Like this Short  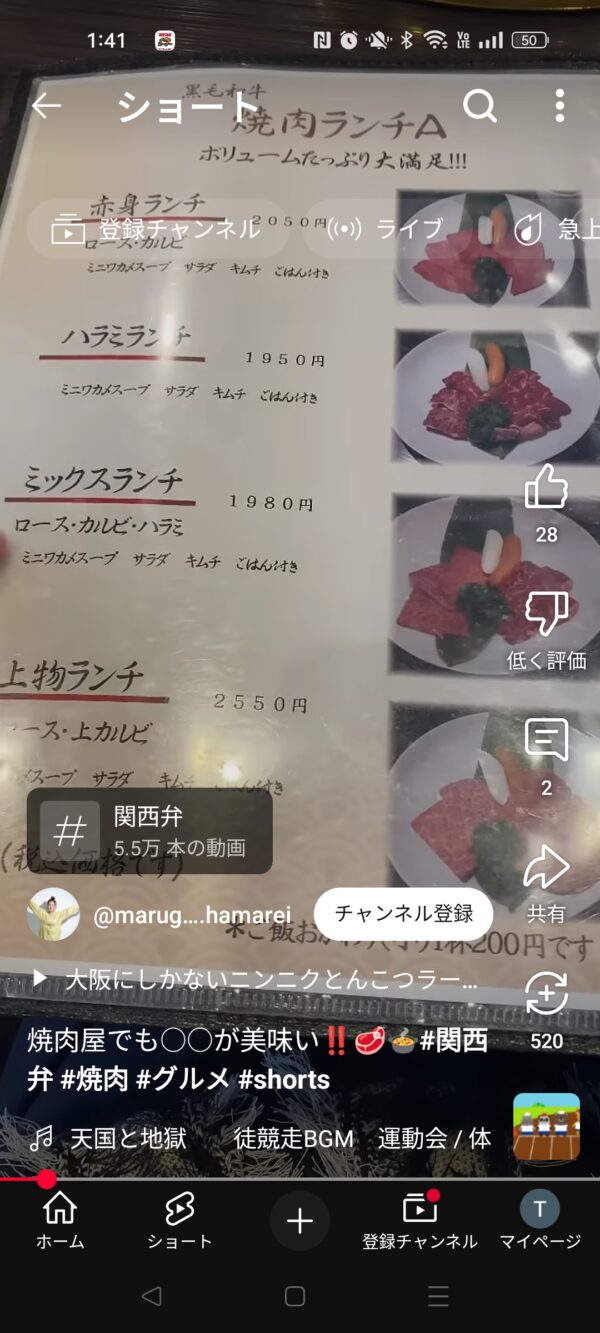[546, 488]
